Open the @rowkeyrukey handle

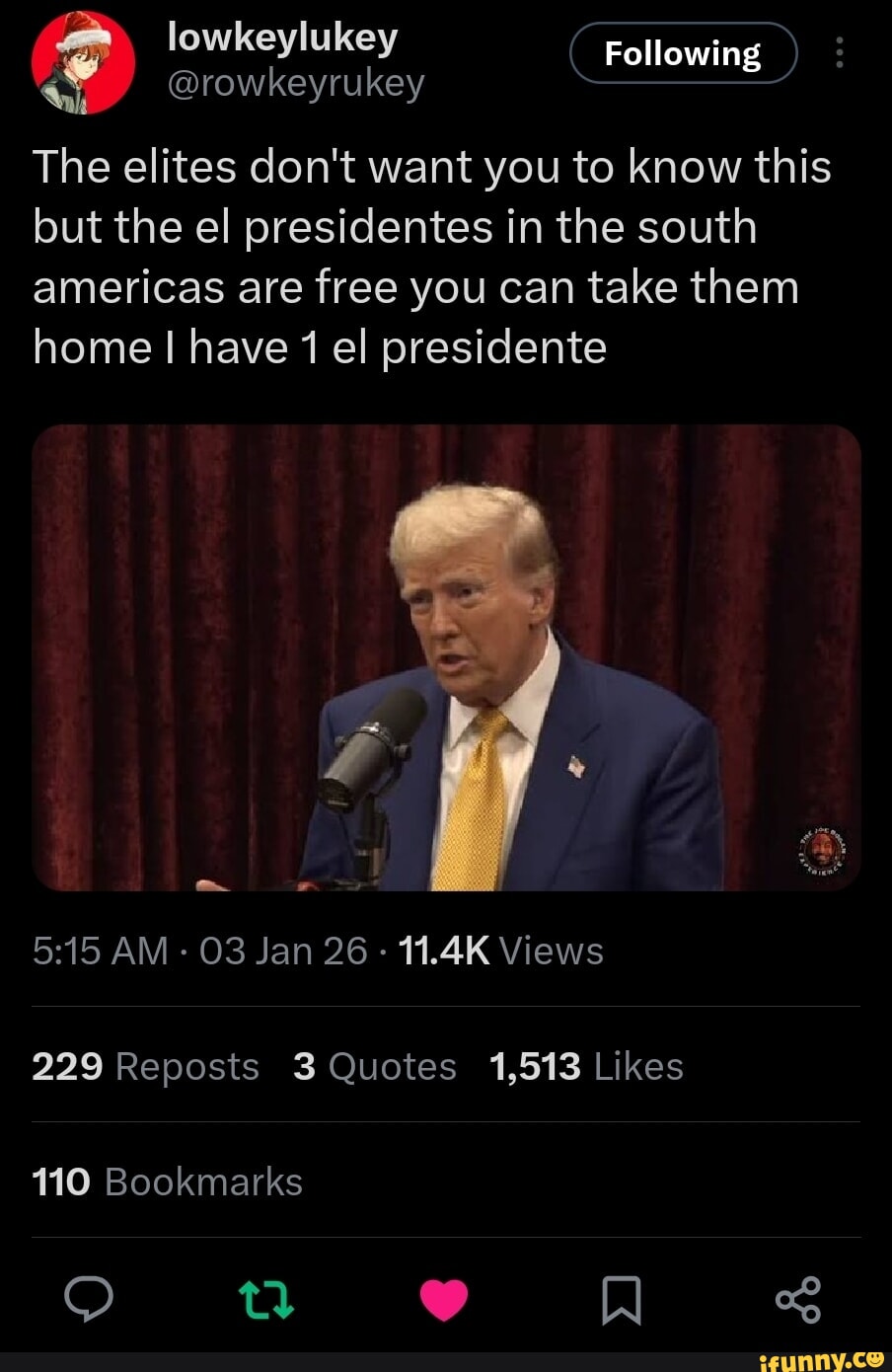tap(296, 85)
